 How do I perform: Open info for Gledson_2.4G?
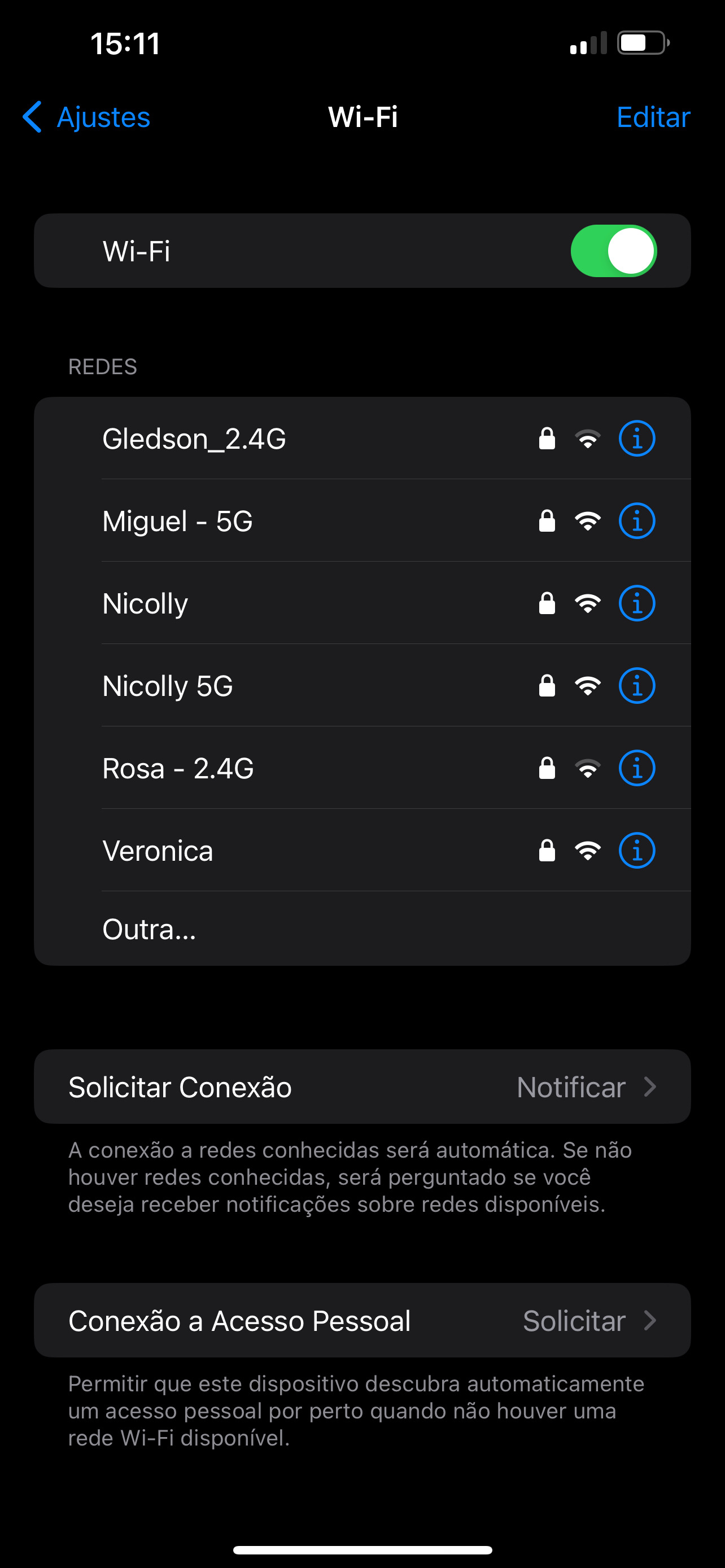637,439
